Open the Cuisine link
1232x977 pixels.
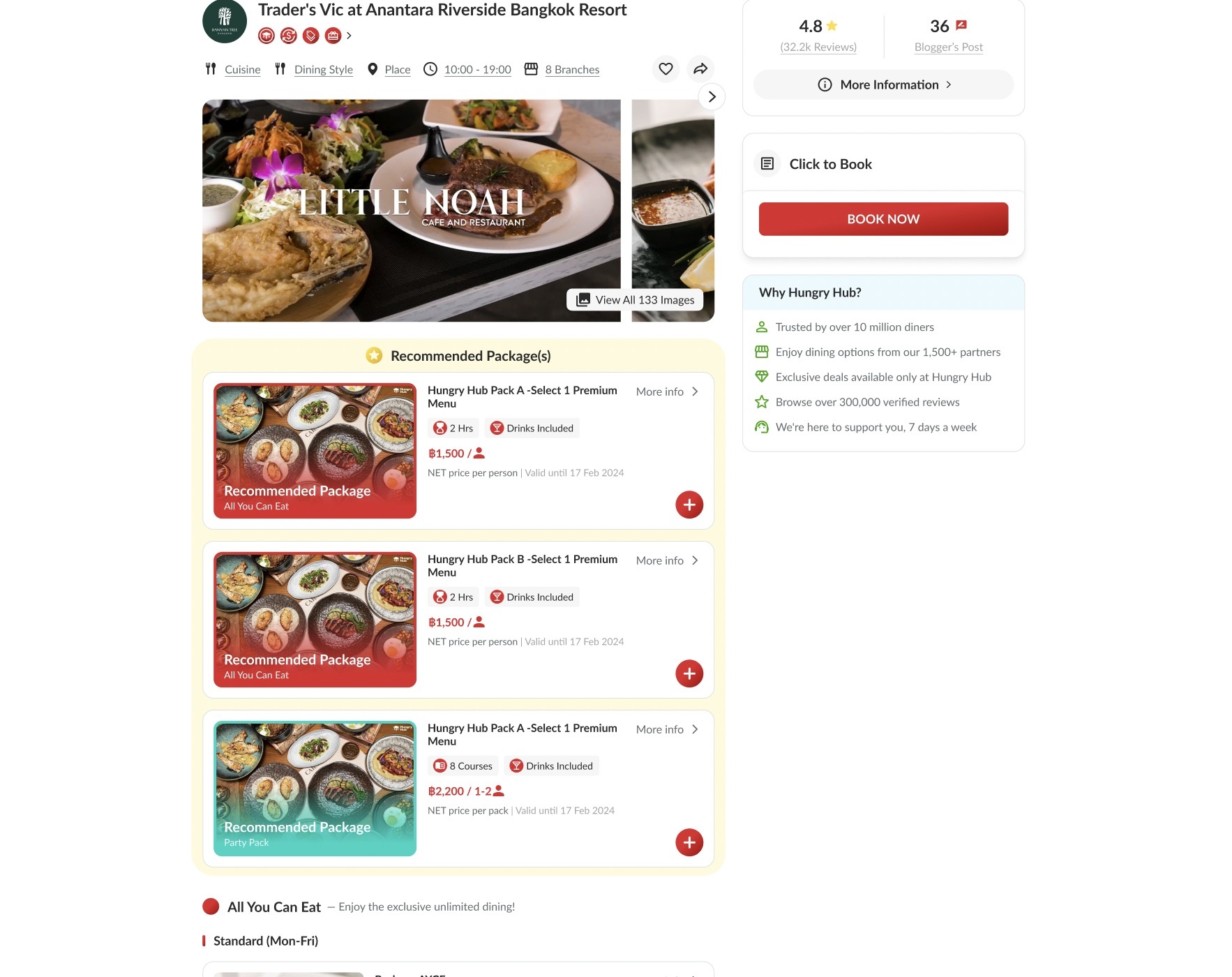[x=242, y=70]
